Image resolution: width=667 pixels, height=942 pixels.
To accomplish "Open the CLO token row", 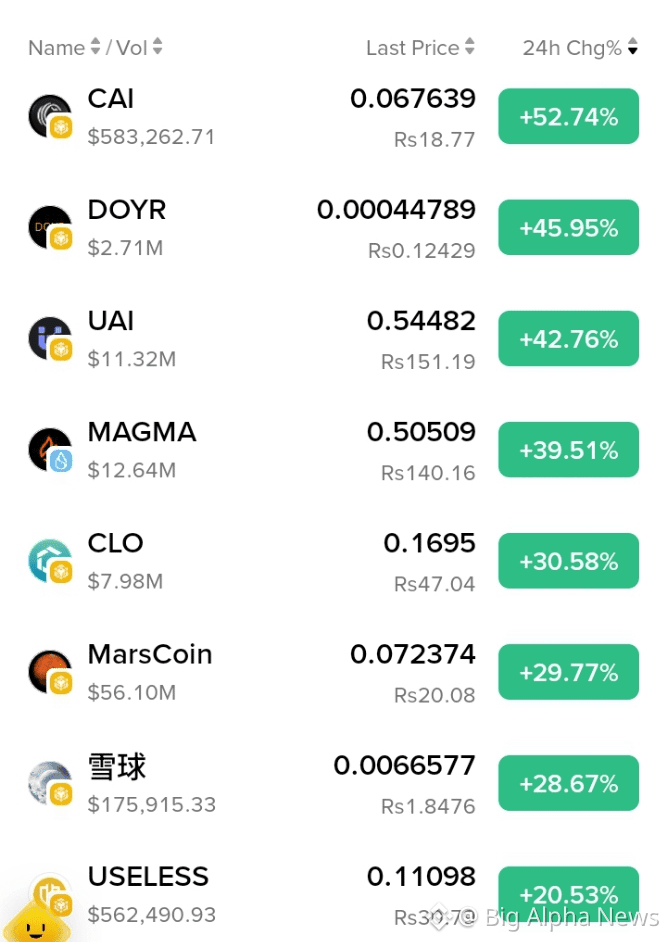I will click(334, 561).
